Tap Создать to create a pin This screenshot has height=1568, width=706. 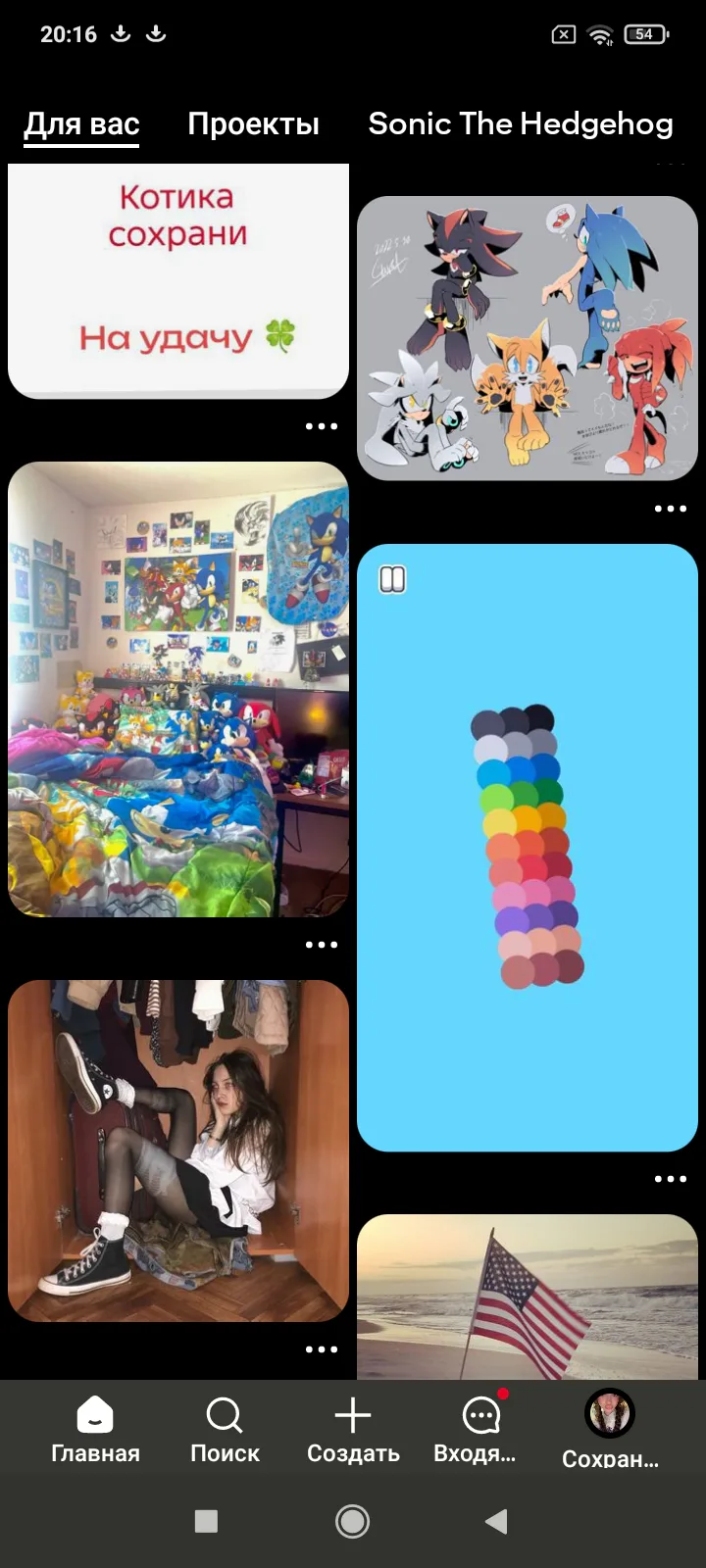(353, 1430)
